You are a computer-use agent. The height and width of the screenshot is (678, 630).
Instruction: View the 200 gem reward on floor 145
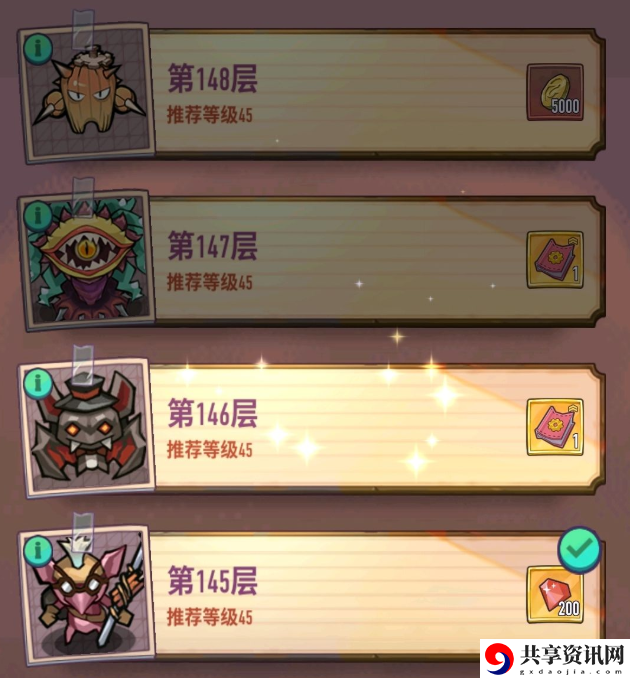(x=555, y=595)
